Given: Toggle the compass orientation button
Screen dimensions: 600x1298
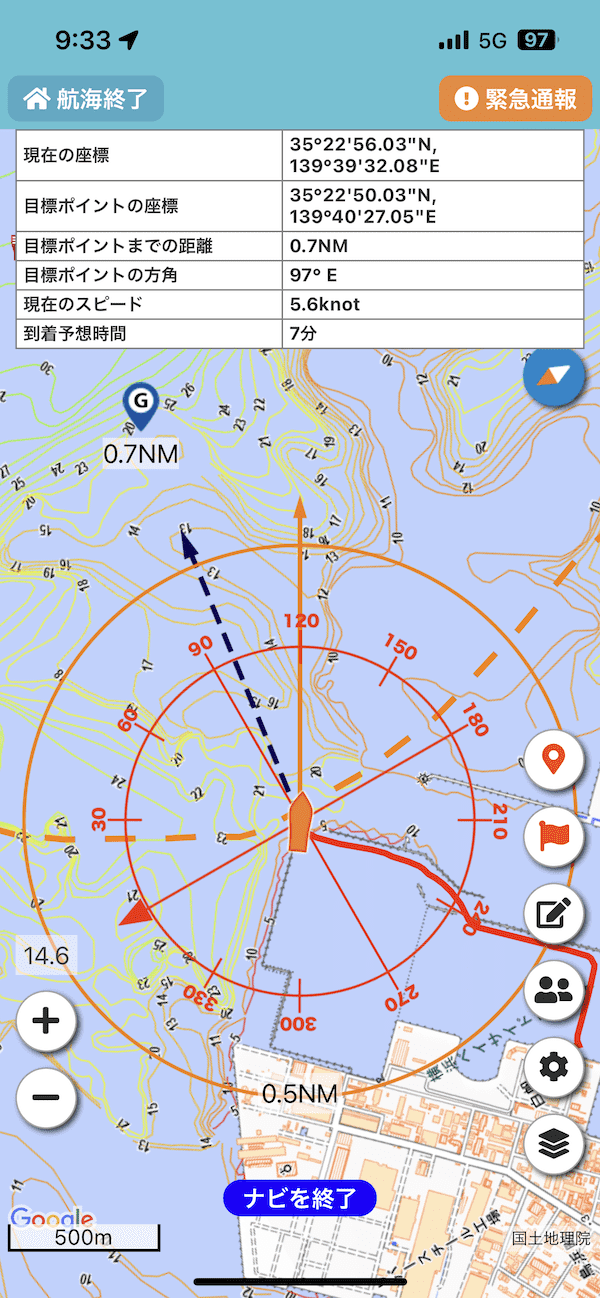Looking at the screenshot, I should (x=553, y=377).
